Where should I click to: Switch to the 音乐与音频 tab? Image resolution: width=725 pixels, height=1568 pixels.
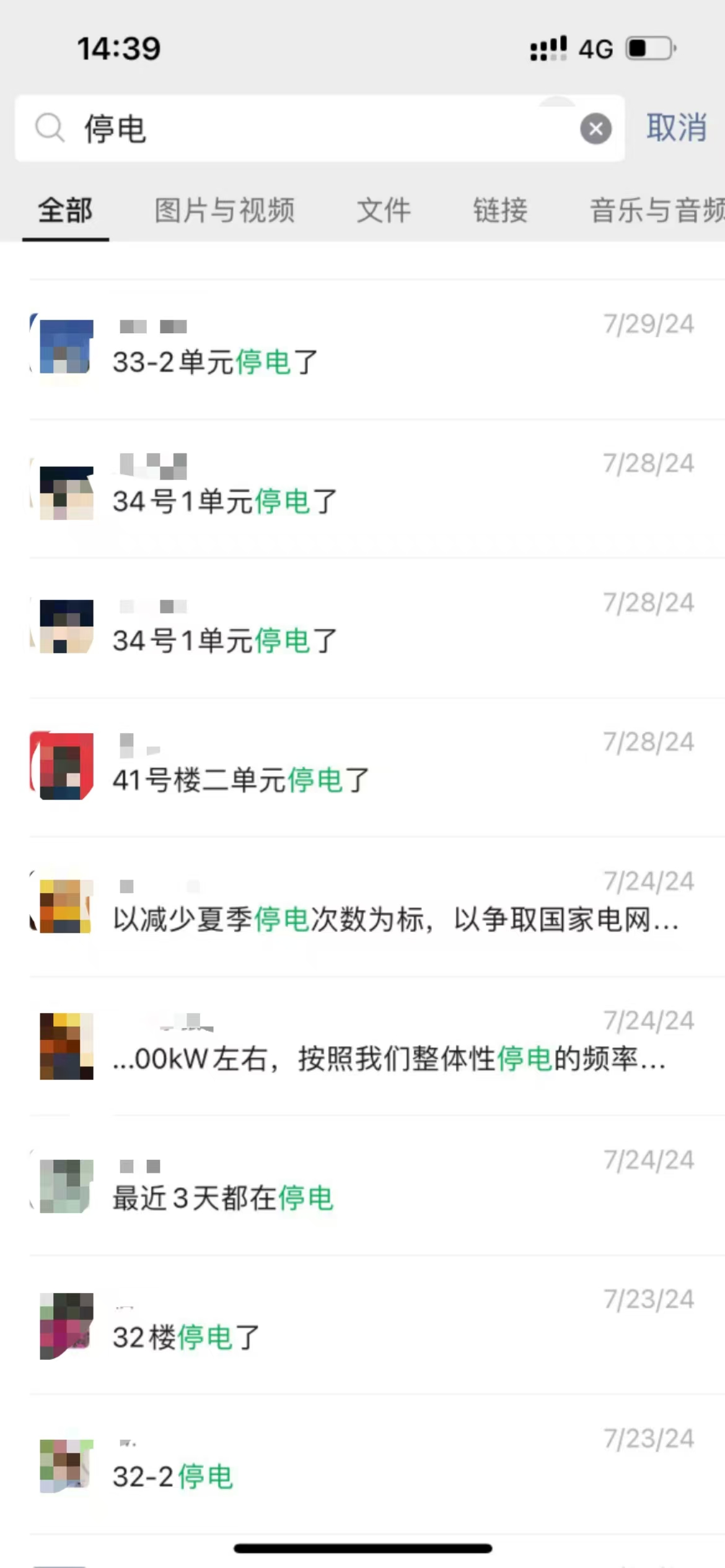657,210
